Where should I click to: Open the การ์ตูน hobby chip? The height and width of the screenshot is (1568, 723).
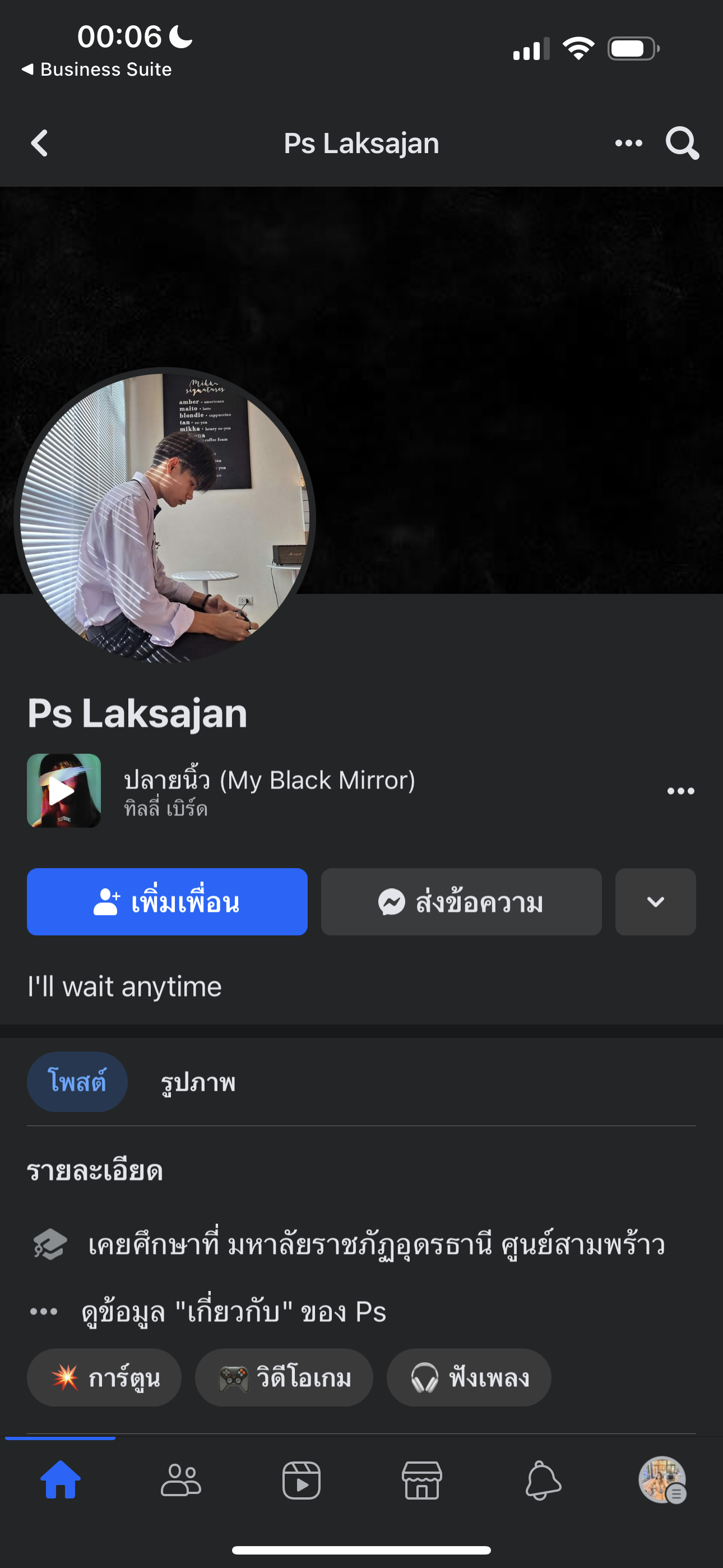pos(104,1377)
